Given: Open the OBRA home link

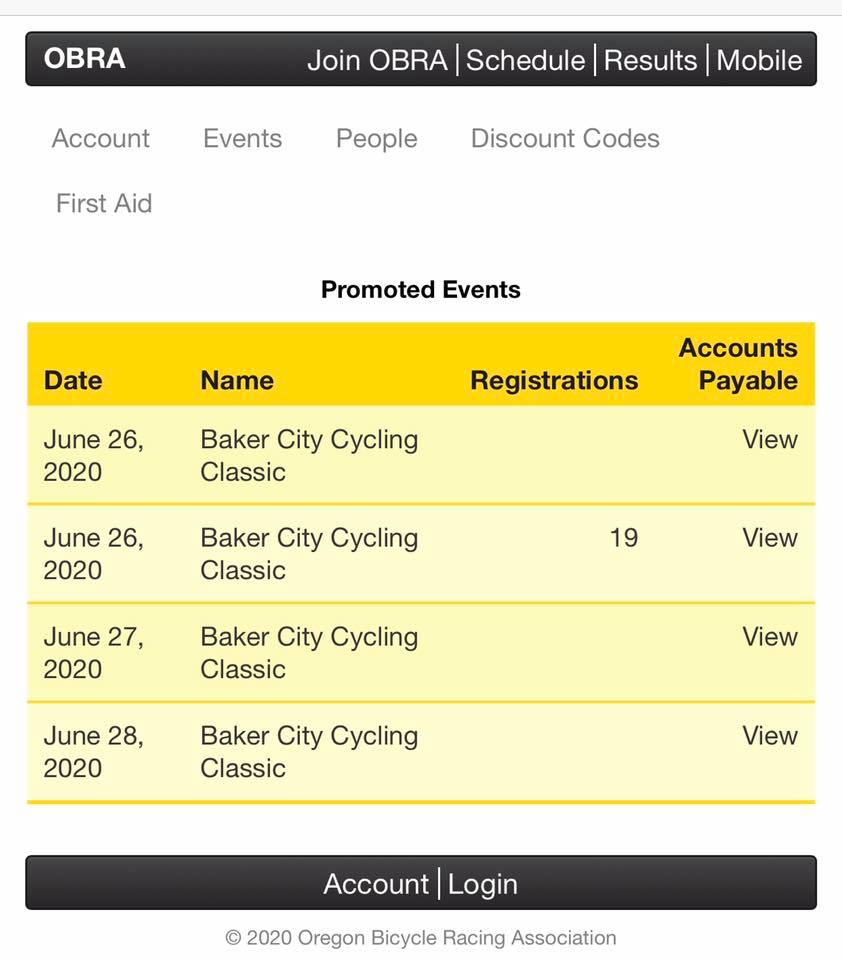Looking at the screenshot, I should click(x=85, y=59).
